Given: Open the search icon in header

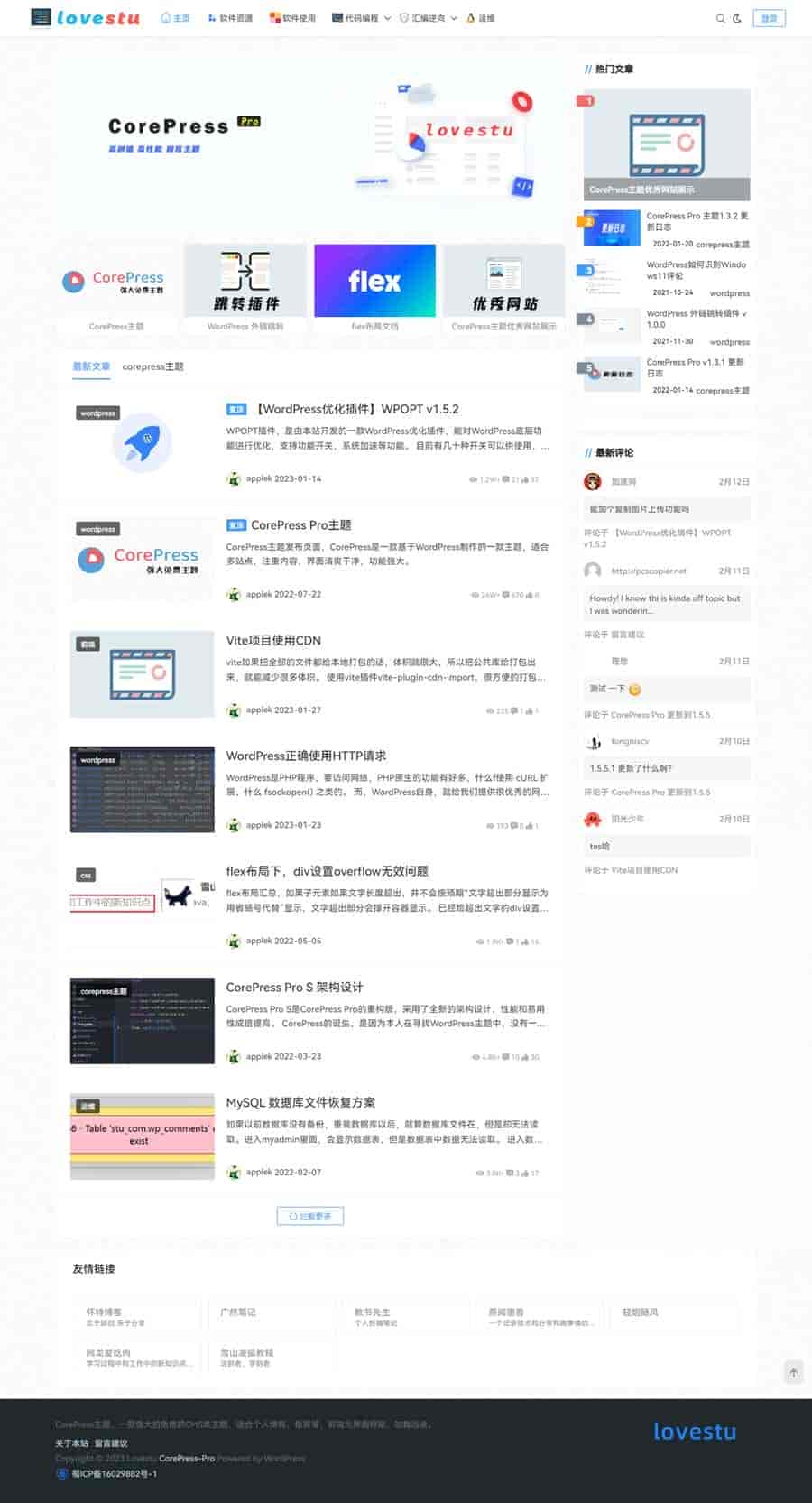Looking at the screenshot, I should (720, 18).
